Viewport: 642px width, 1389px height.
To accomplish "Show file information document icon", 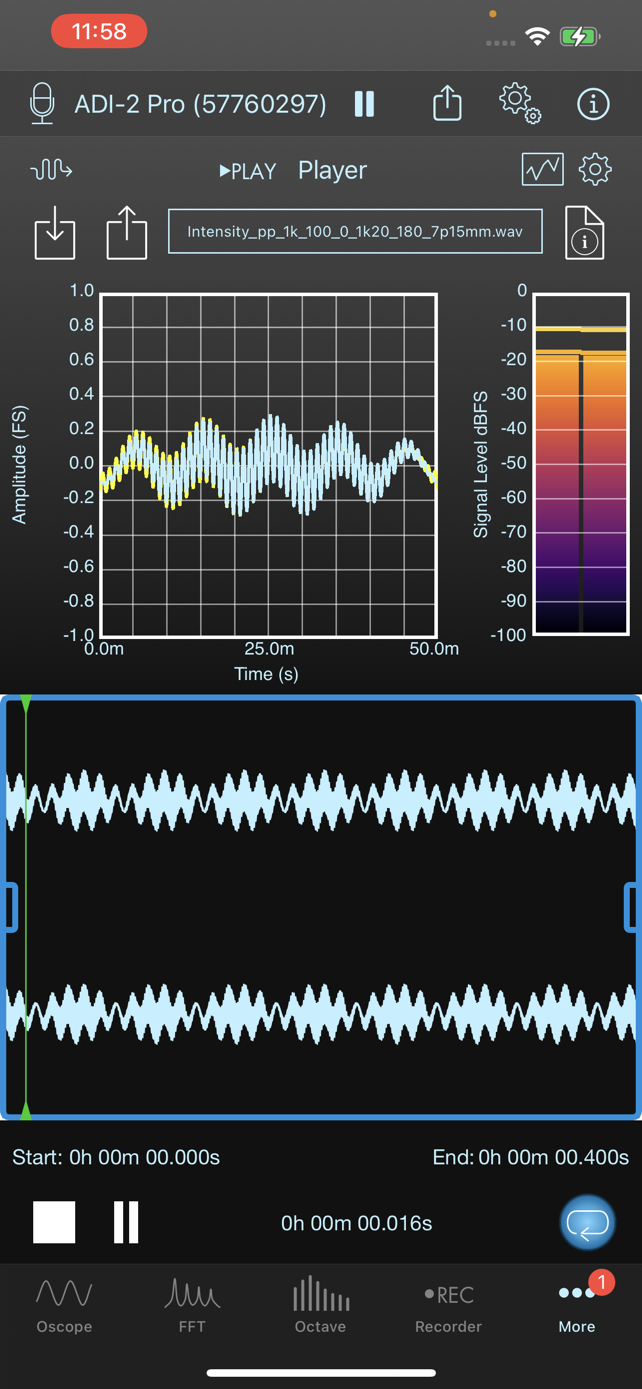I will (x=585, y=233).
